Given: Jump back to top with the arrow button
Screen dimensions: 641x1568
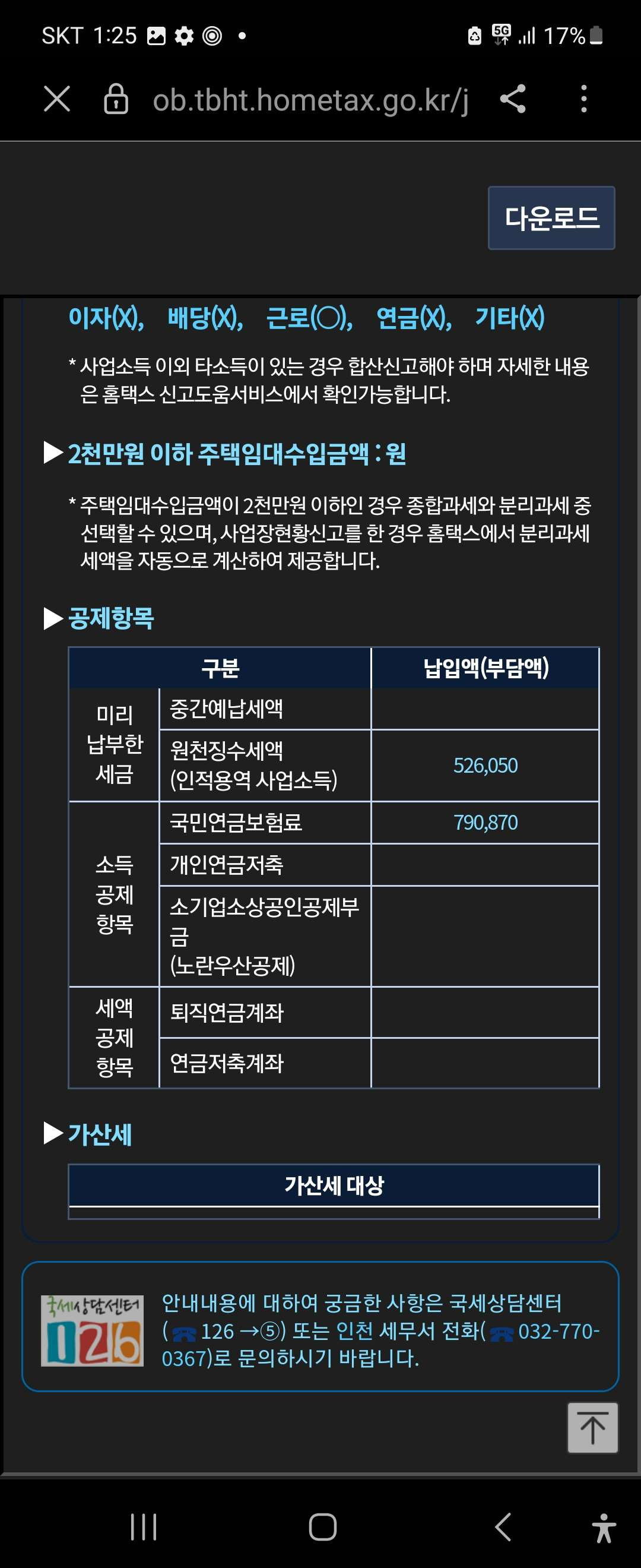Looking at the screenshot, I should point(592,1427).
